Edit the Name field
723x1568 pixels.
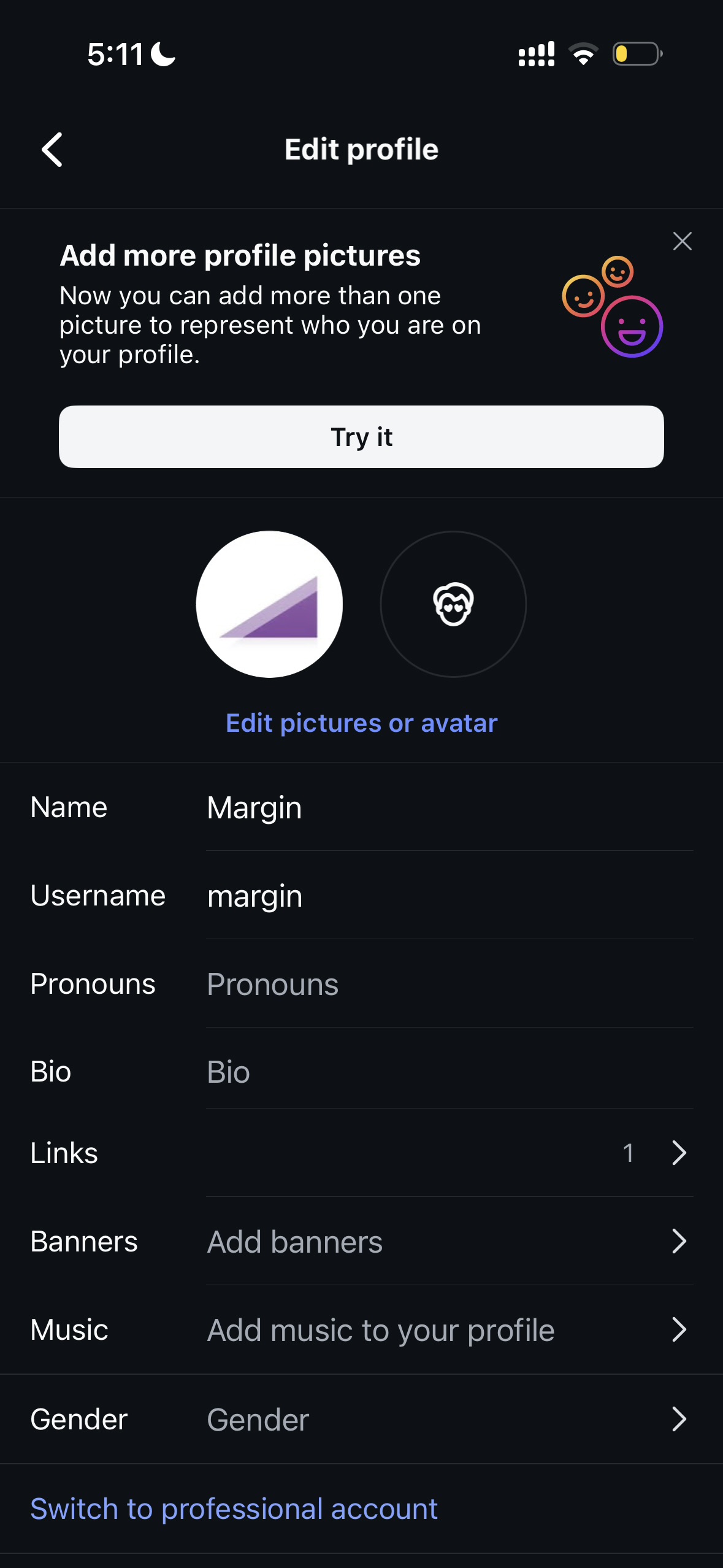(x=449, y=807)
